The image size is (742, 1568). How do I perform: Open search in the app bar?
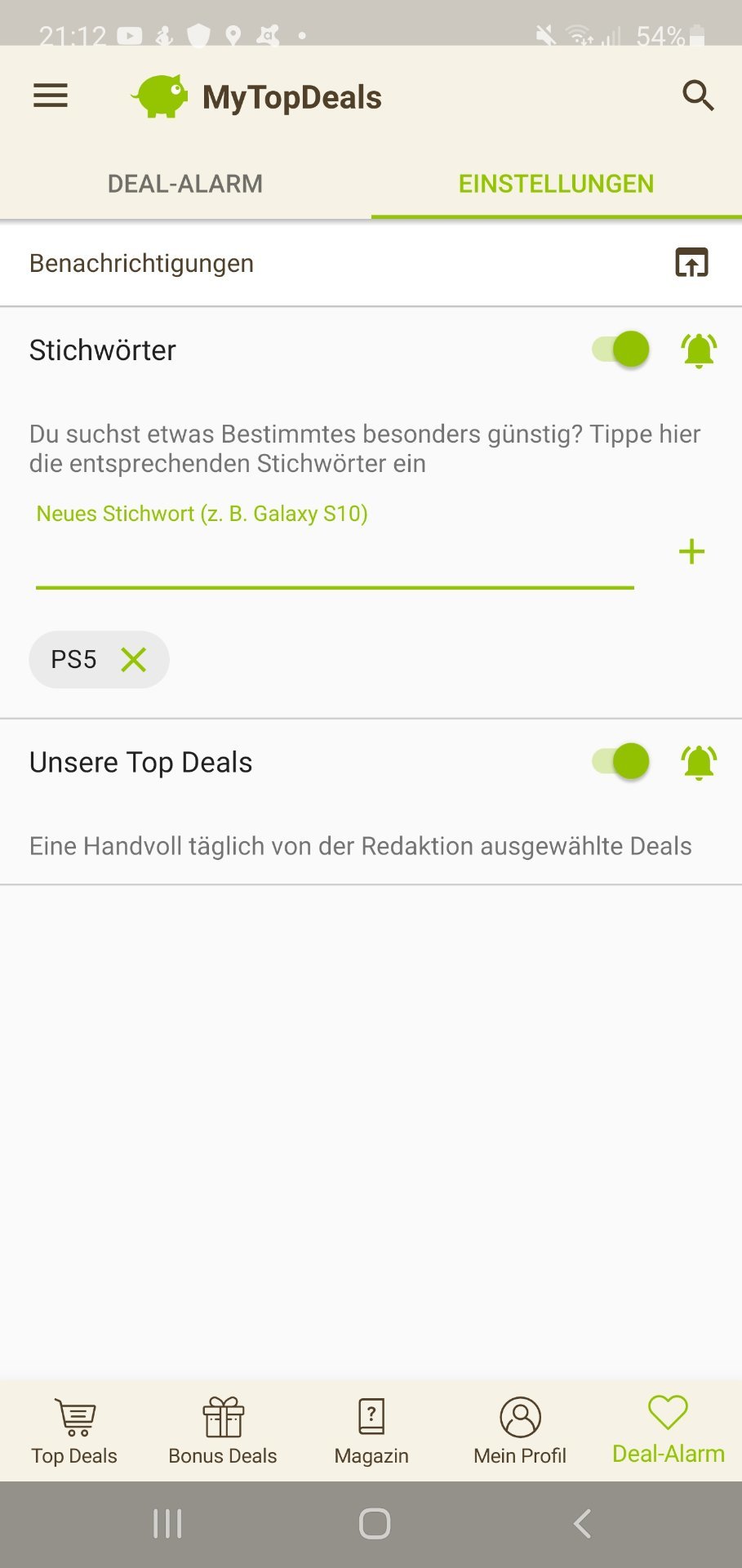click(698, 96)
